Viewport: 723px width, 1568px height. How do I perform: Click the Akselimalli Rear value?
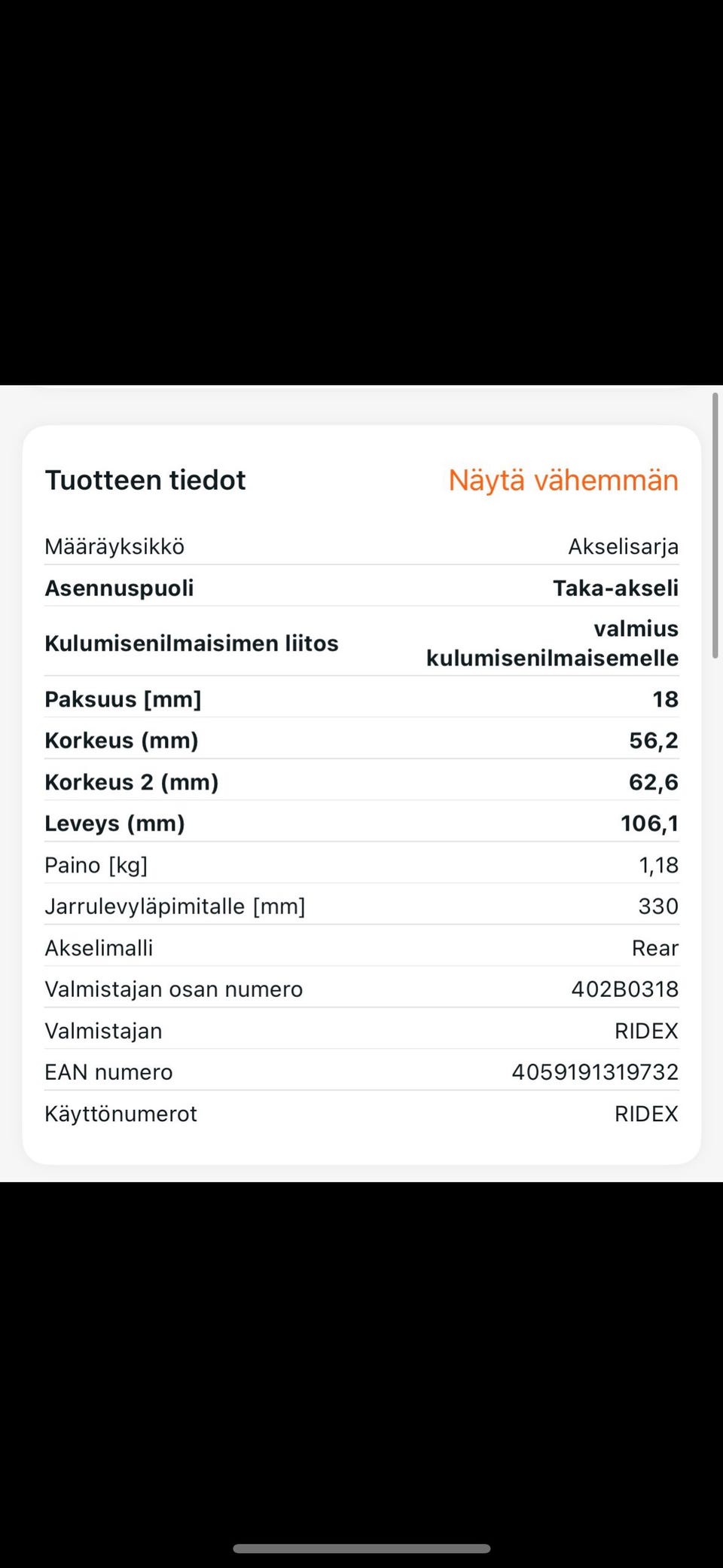click(x=655, y=948)
